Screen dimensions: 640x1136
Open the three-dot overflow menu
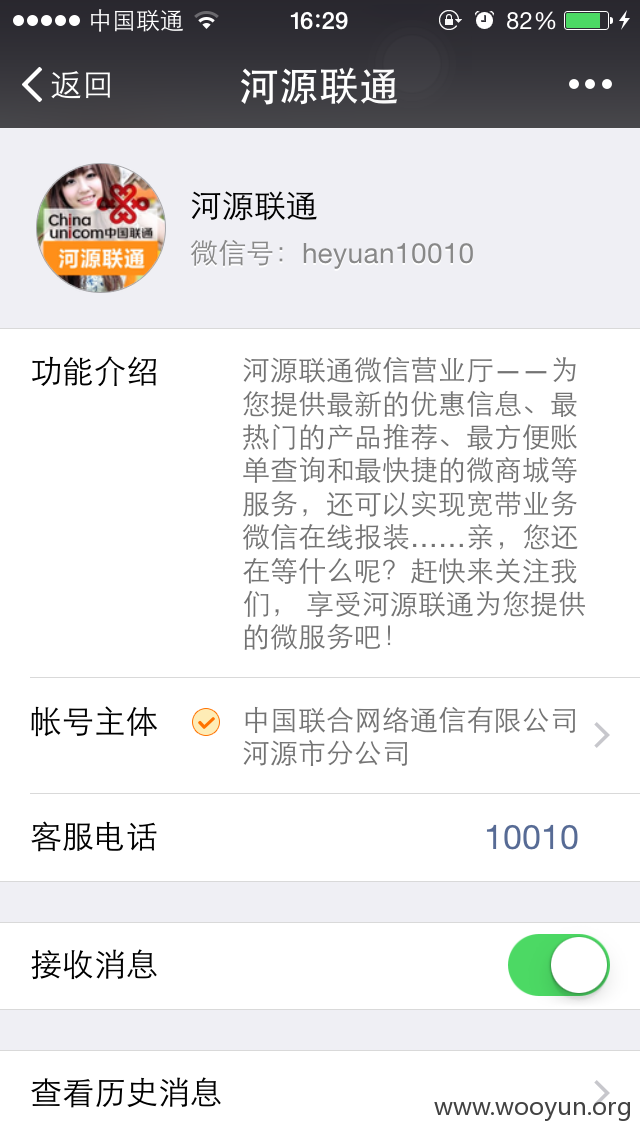click(590, 85)
